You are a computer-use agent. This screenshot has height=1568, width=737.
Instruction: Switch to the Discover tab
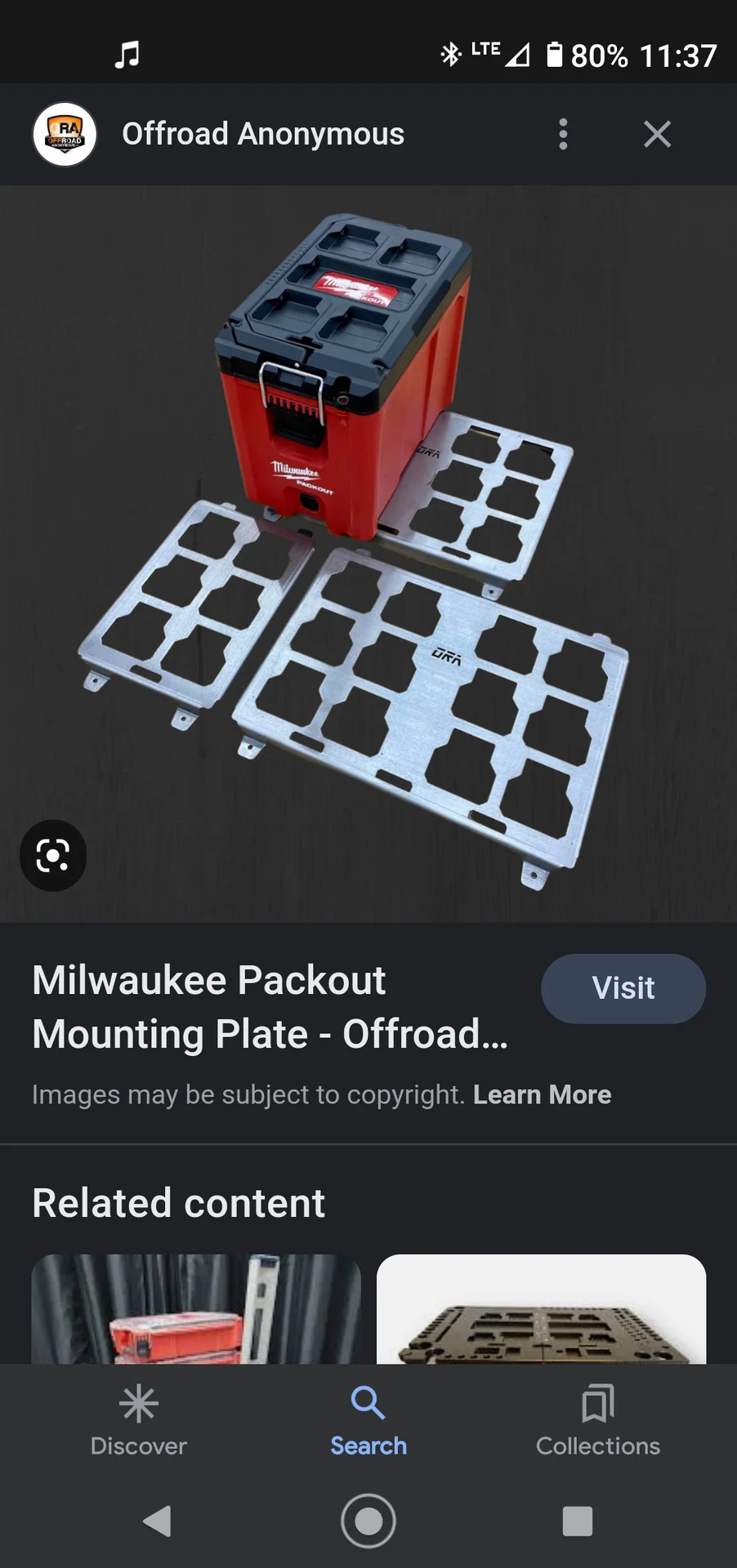coord(138,1421)
